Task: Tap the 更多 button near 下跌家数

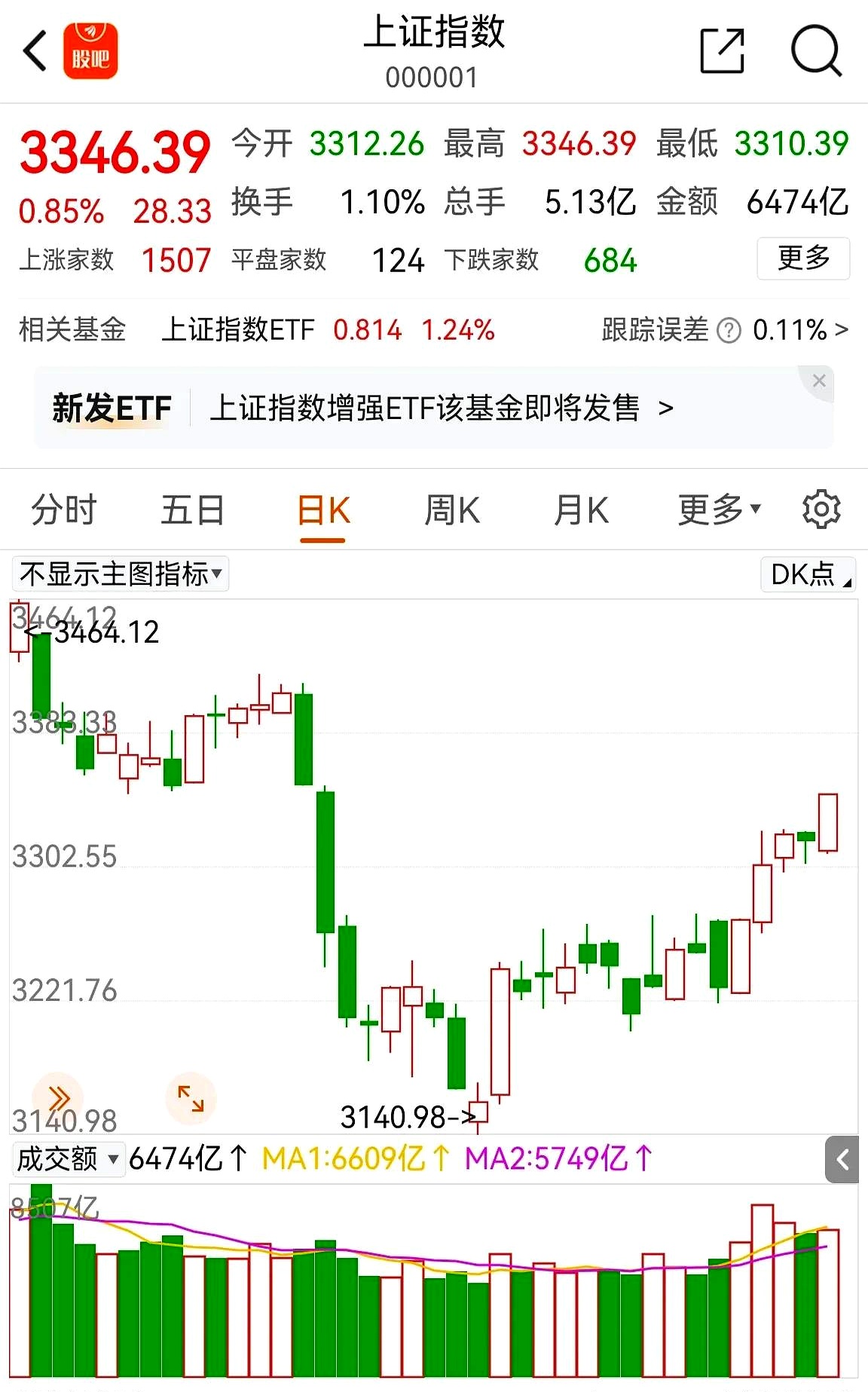Action: [x=803, y=259]
